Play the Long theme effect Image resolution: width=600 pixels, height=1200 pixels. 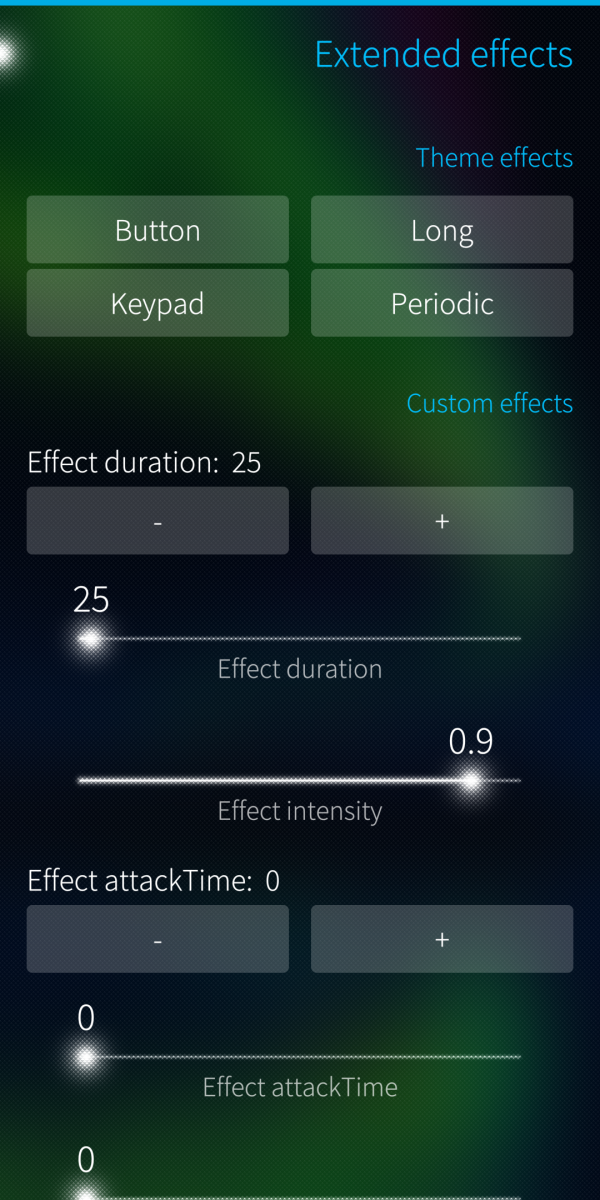click(x=442, y=230)
